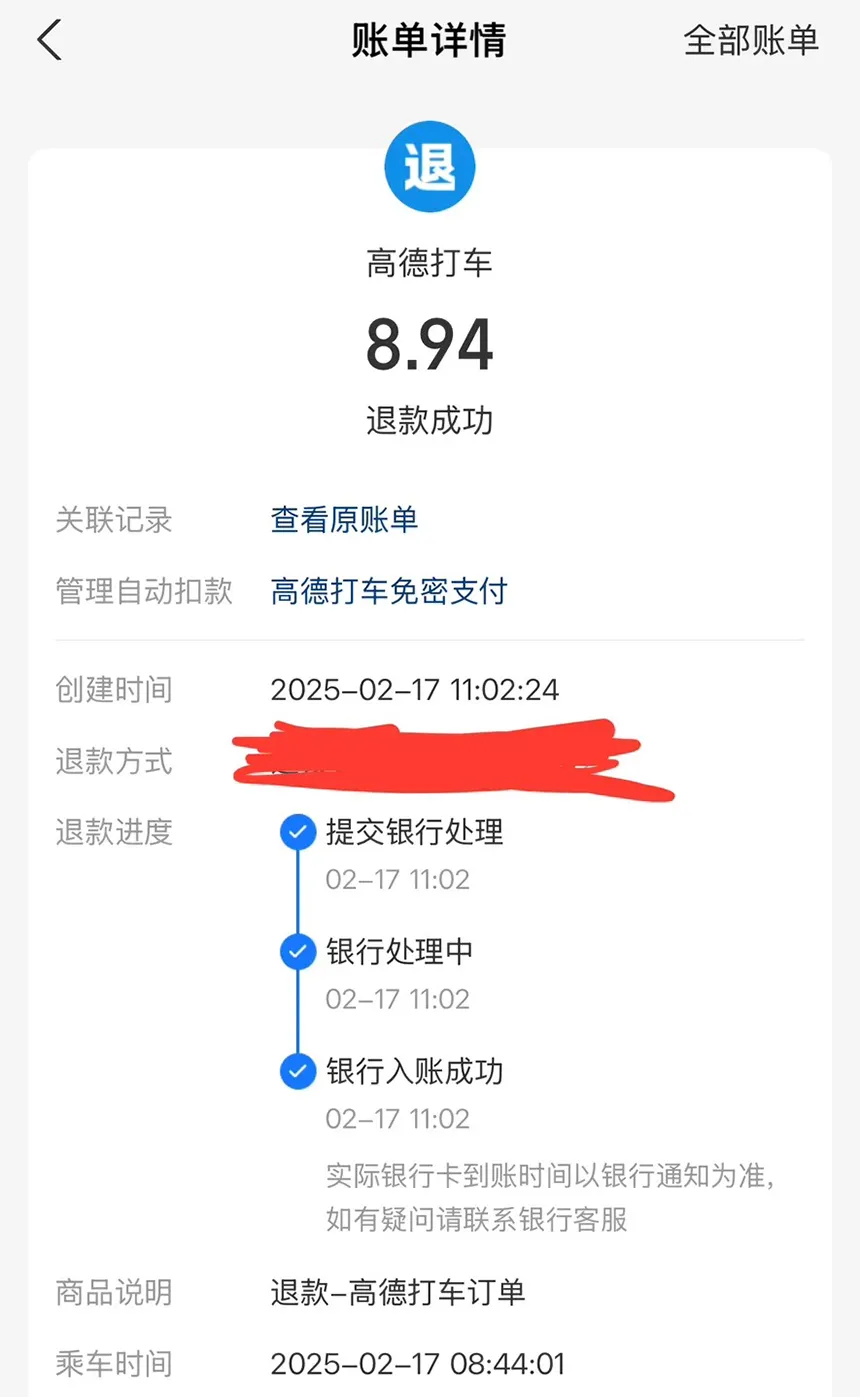This screenshot has width=860, height=1397.
Task: Open the 查看原账单 link
Action: point(344,519)
